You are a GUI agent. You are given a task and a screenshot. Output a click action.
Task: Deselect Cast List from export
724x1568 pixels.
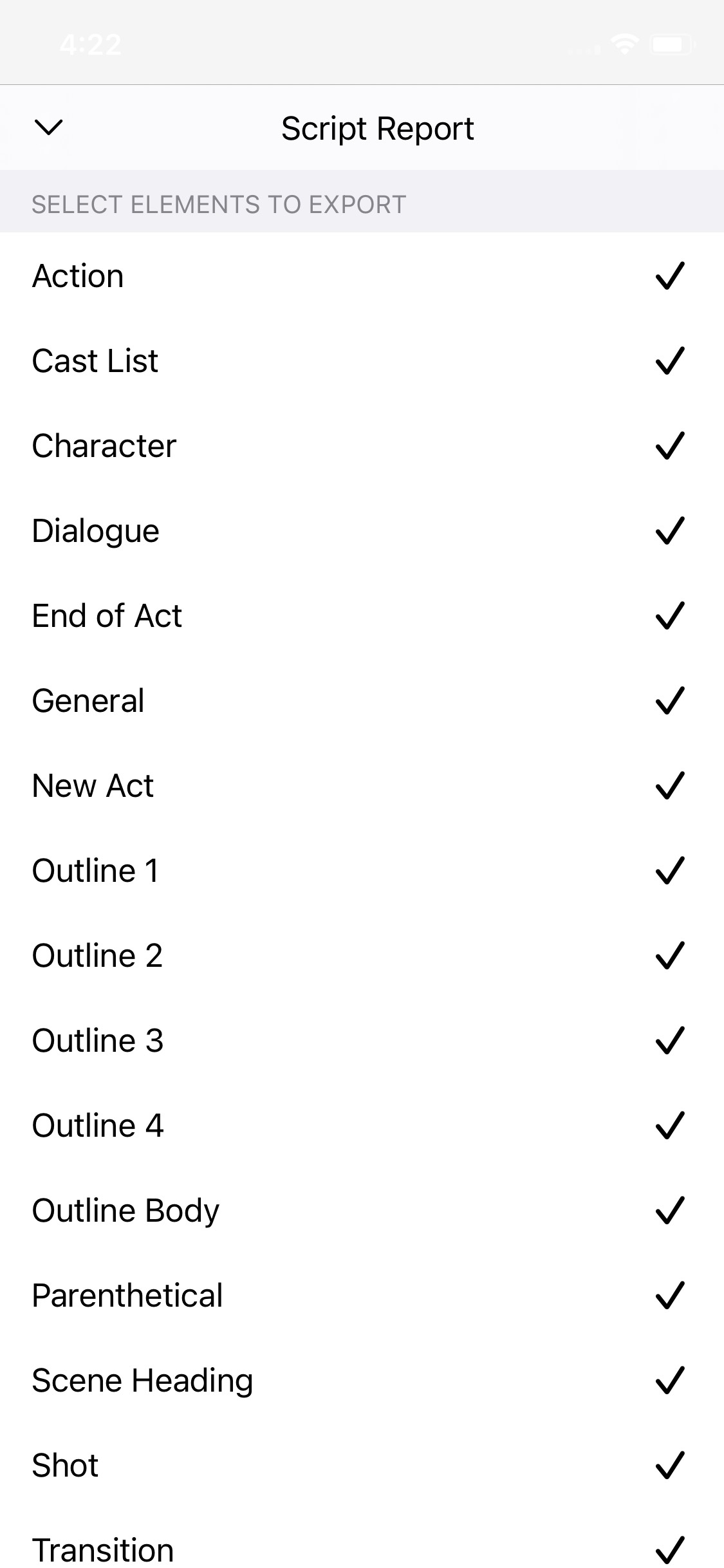click(362, 360)
